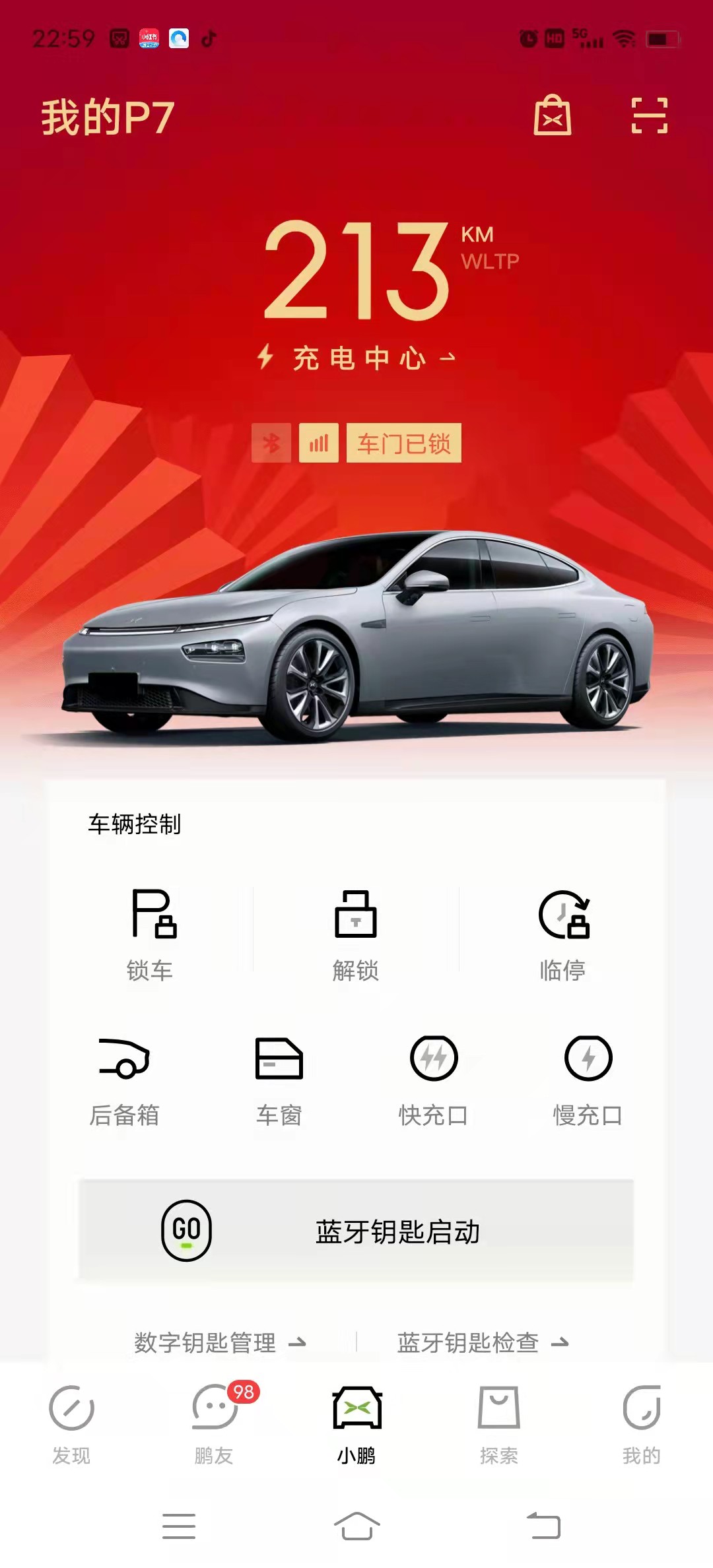This screenshot has height=1568, width=713.
Task: Tap the system back button
Action: [543, 1526]
